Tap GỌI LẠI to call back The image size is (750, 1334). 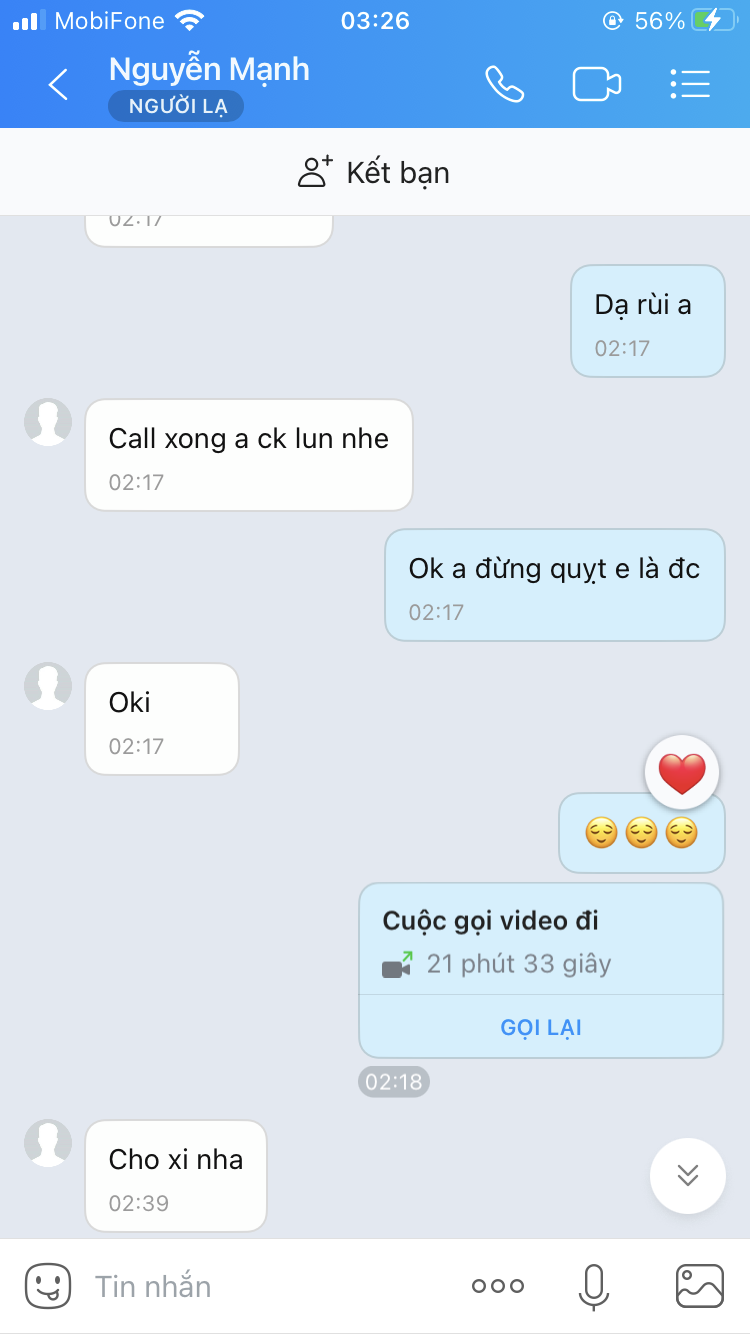coord(541,1027)
